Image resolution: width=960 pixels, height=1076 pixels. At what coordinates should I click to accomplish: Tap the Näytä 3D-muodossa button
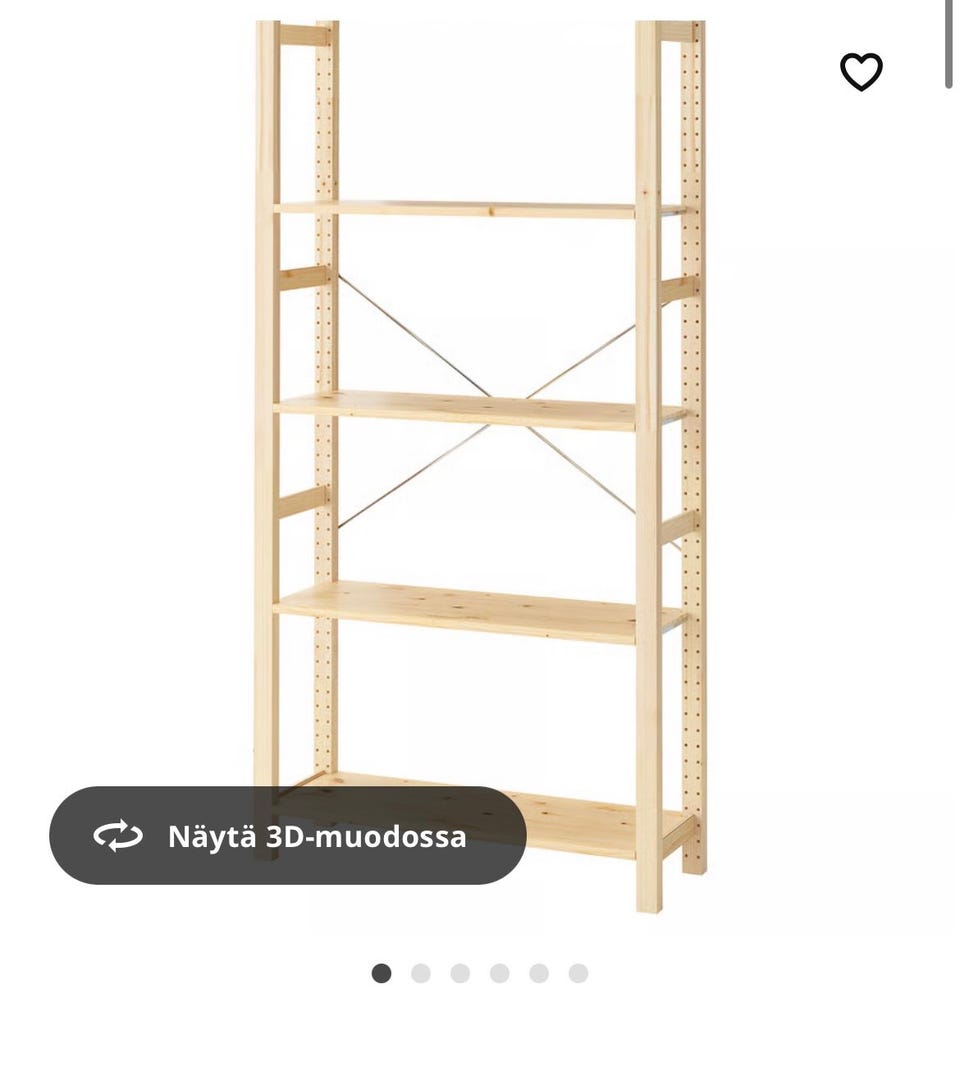point(288,836)
